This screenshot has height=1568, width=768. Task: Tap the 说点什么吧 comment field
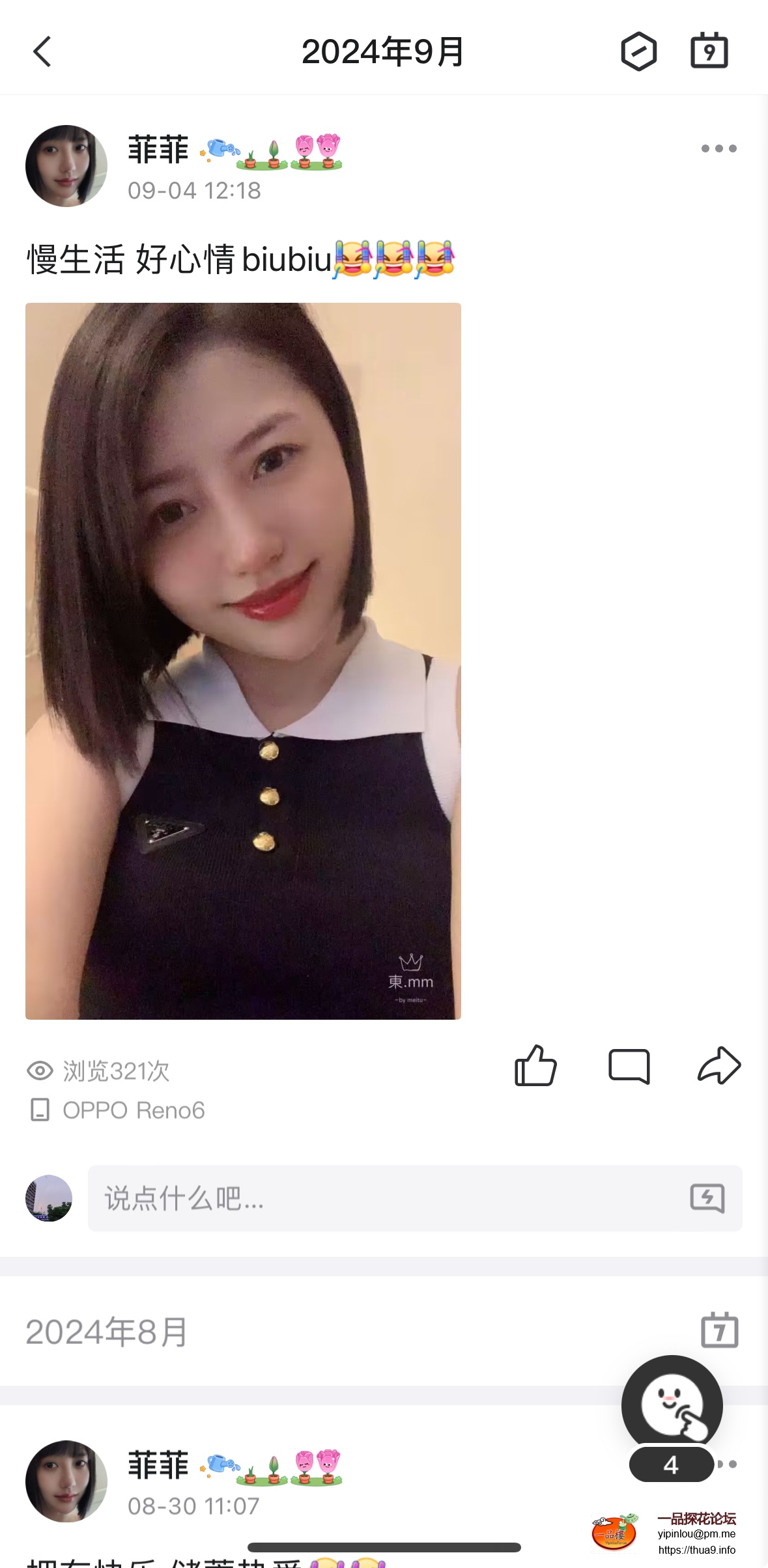[x=384, y=1198]
